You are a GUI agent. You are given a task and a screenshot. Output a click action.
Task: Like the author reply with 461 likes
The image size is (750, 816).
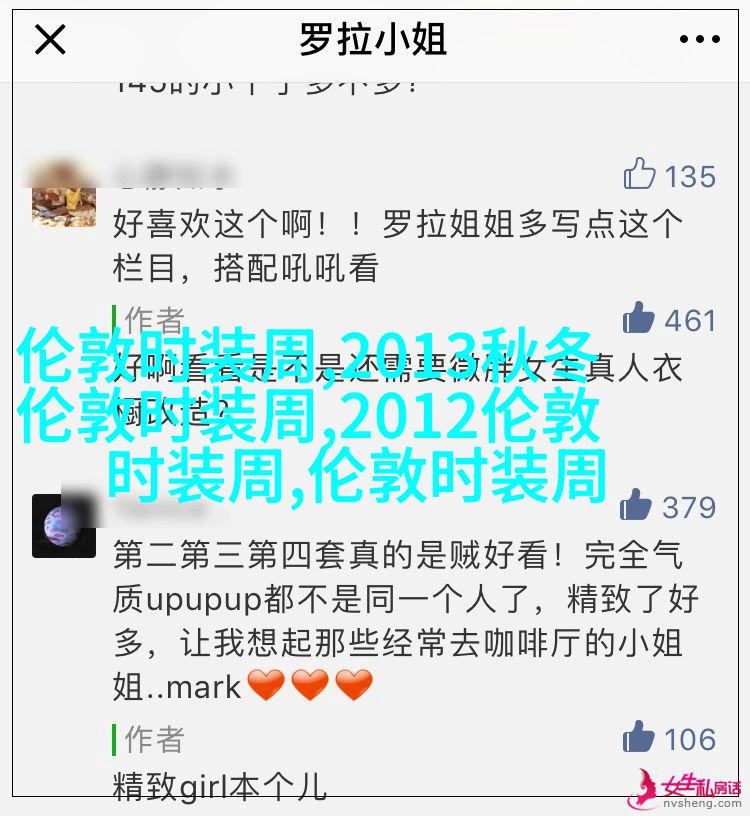point(640,319)
